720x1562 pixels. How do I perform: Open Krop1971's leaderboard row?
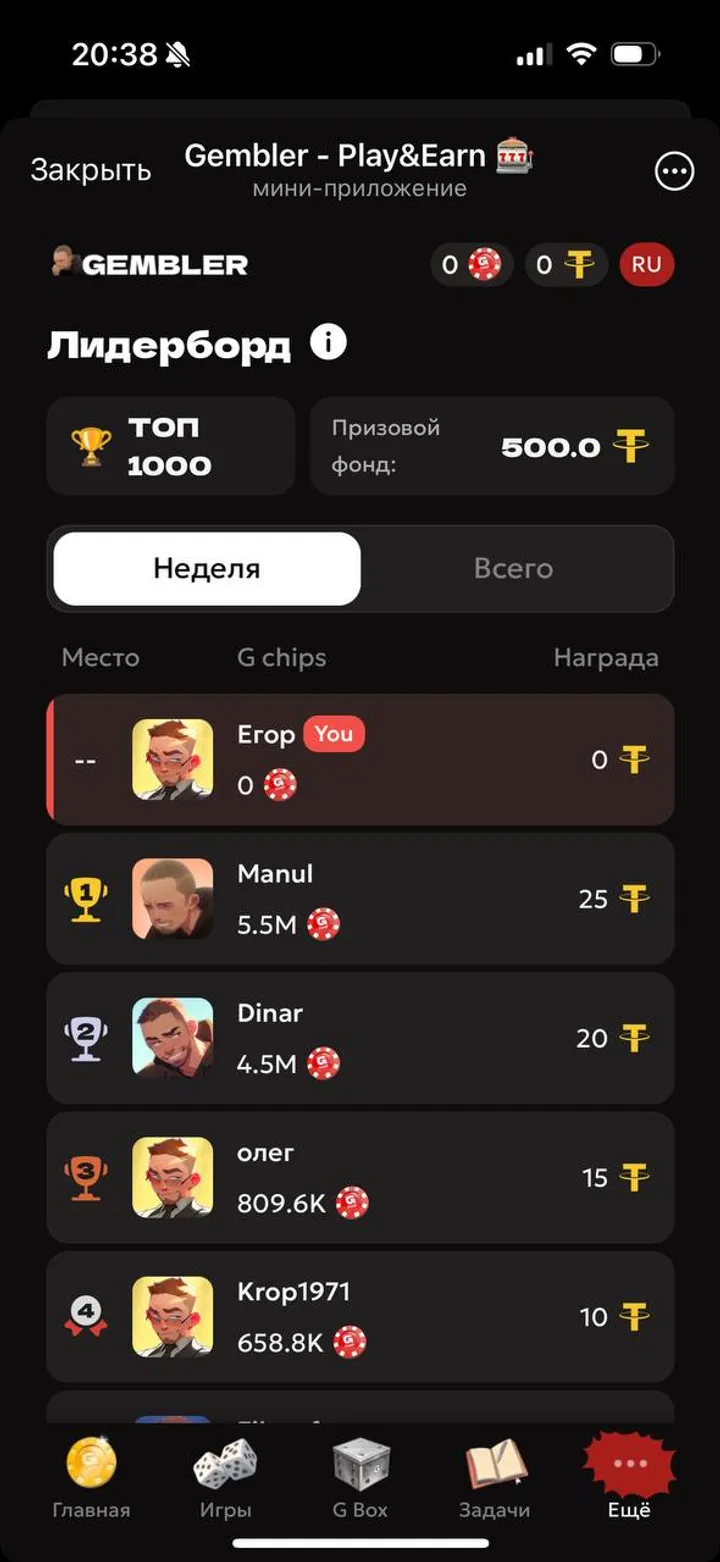[x=360, y=1317]
